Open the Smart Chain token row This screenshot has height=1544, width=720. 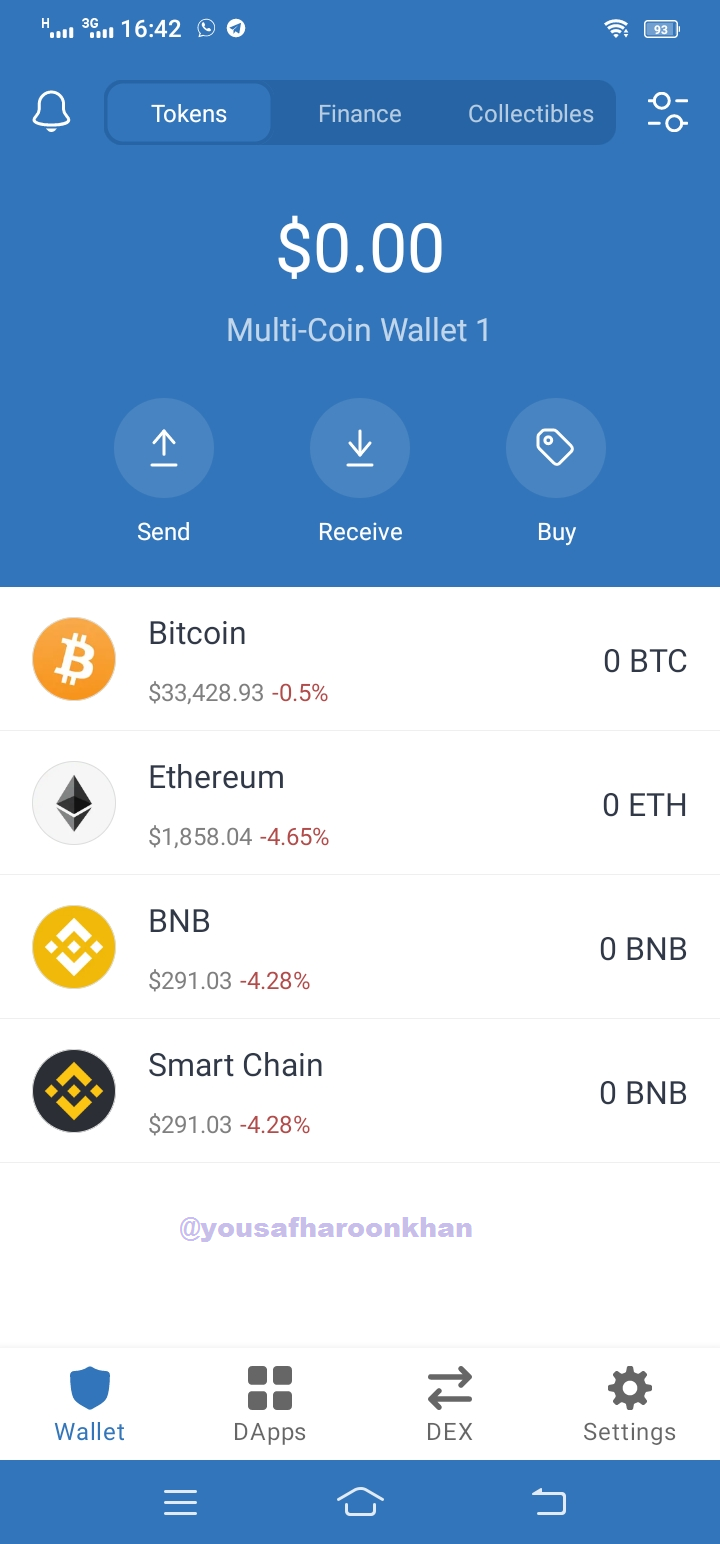[360, 1092]
